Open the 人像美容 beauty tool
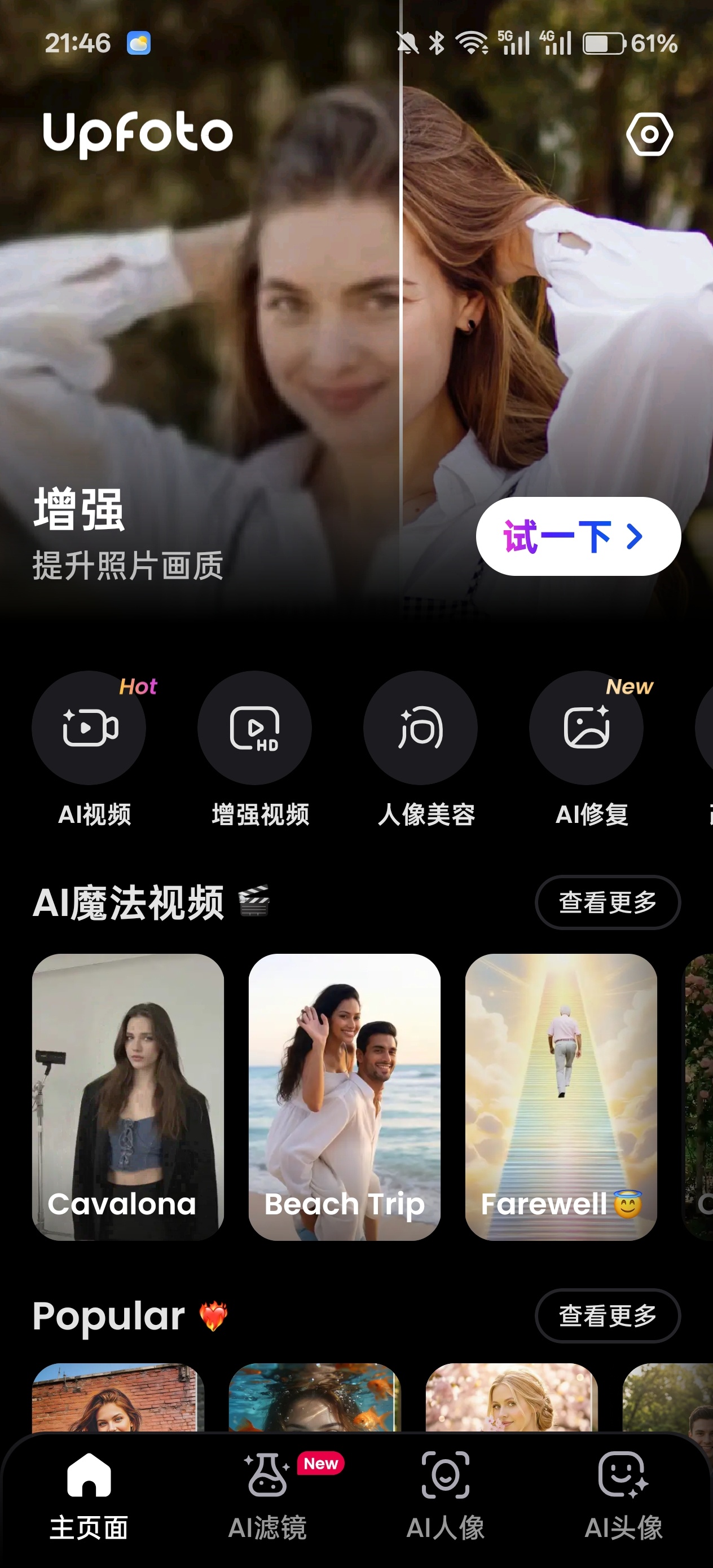Screen dimensions: 713x1568 pos(420,728)
